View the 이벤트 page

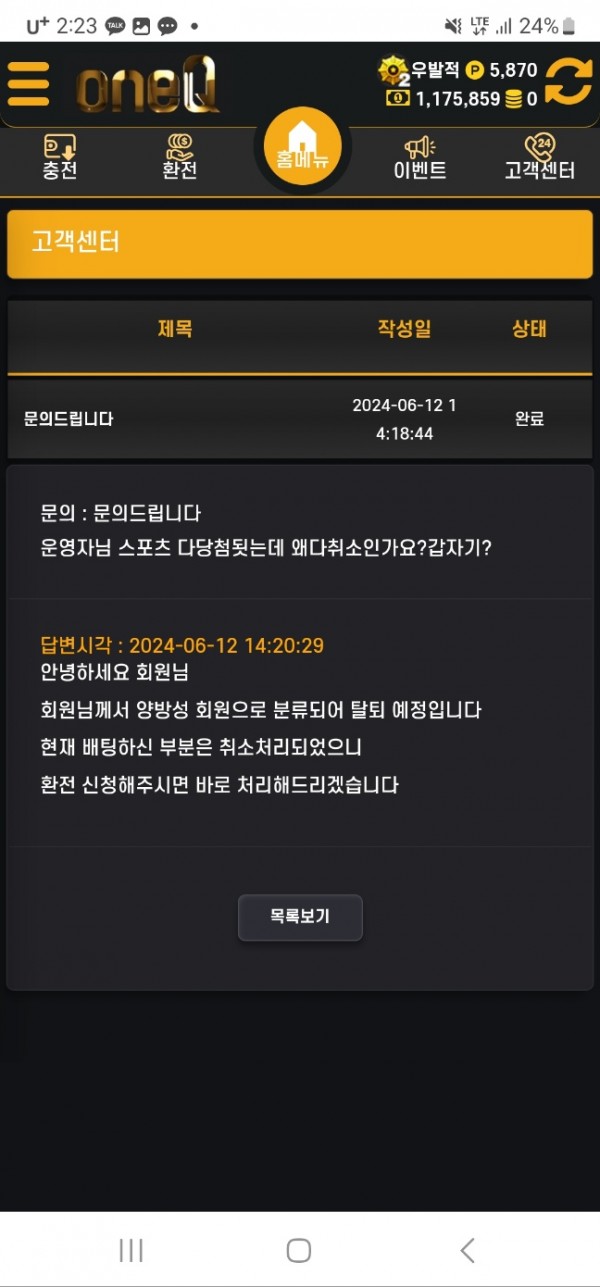[420, 158]
